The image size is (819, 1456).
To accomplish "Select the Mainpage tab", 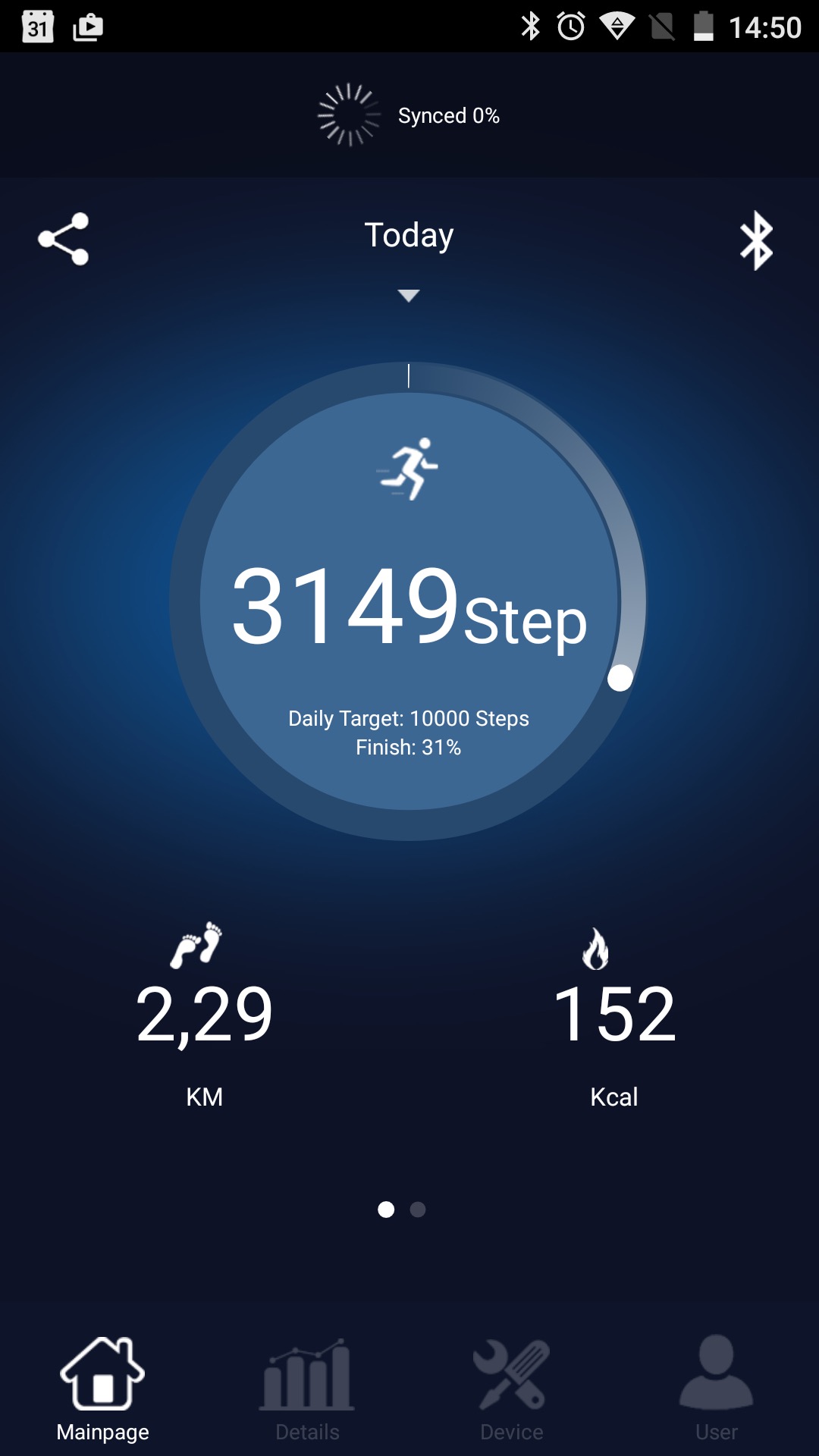I will click(102, 1389).
